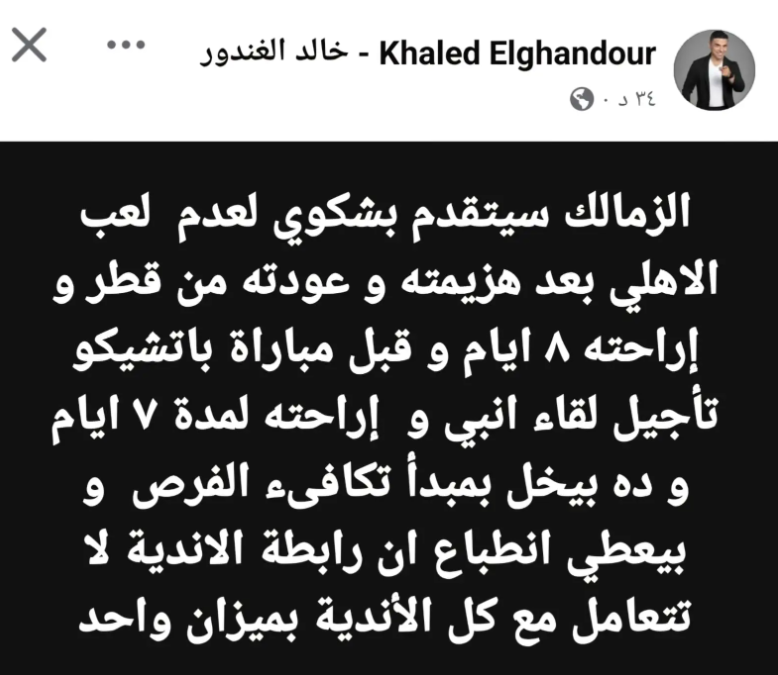
Task: Open the post's three-dot options menu
Action: (126, 46)
